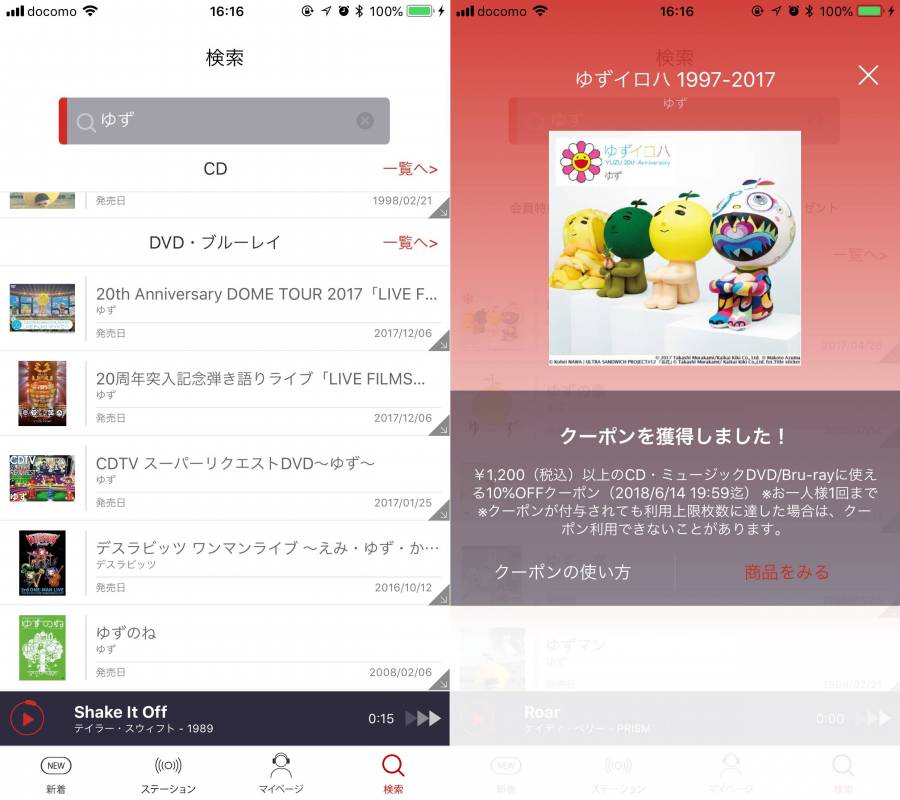Open クーポンの使い方 coupon instructions

[562, 572]
